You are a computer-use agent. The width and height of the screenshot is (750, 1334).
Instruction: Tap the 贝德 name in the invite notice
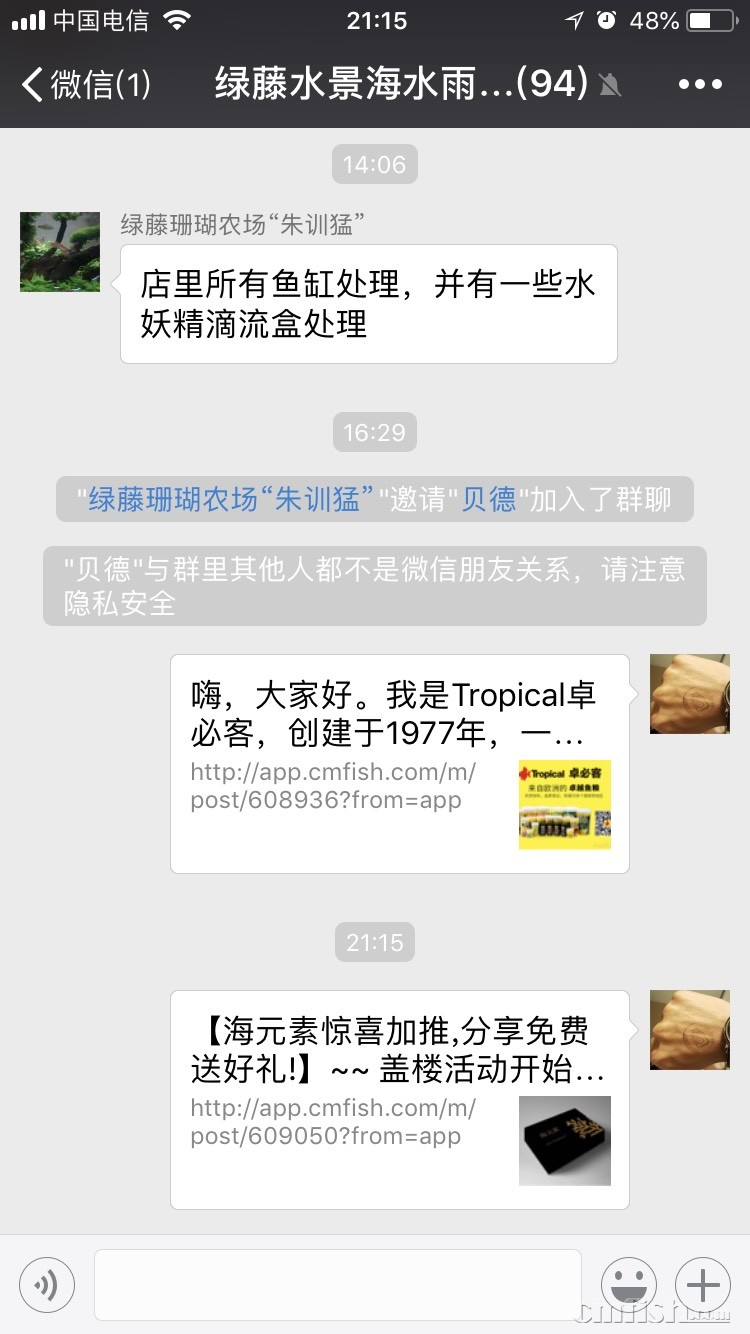click(x=489, y=499)
